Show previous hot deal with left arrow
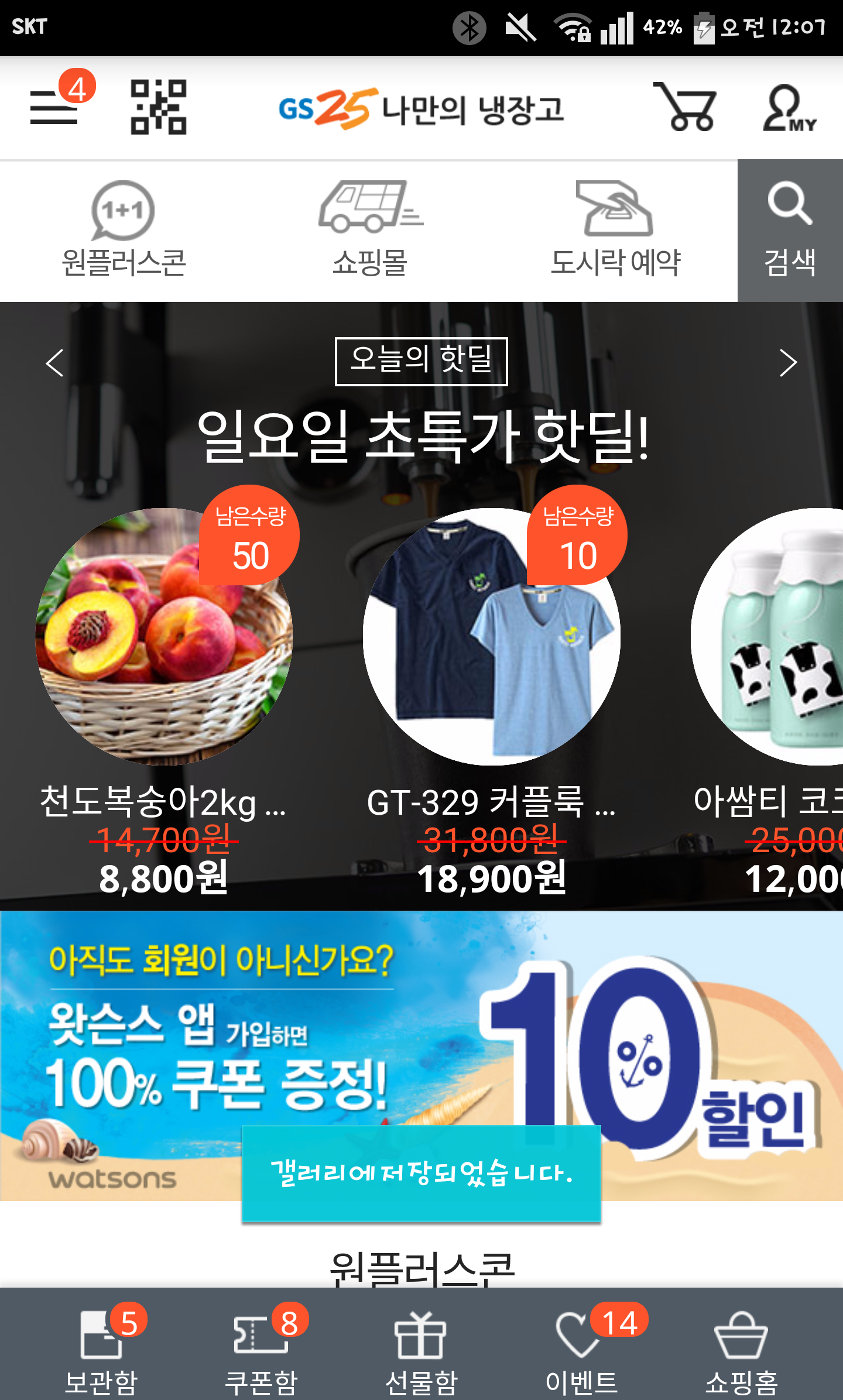This screenshot has height=1400, width=843. [55, 363]
